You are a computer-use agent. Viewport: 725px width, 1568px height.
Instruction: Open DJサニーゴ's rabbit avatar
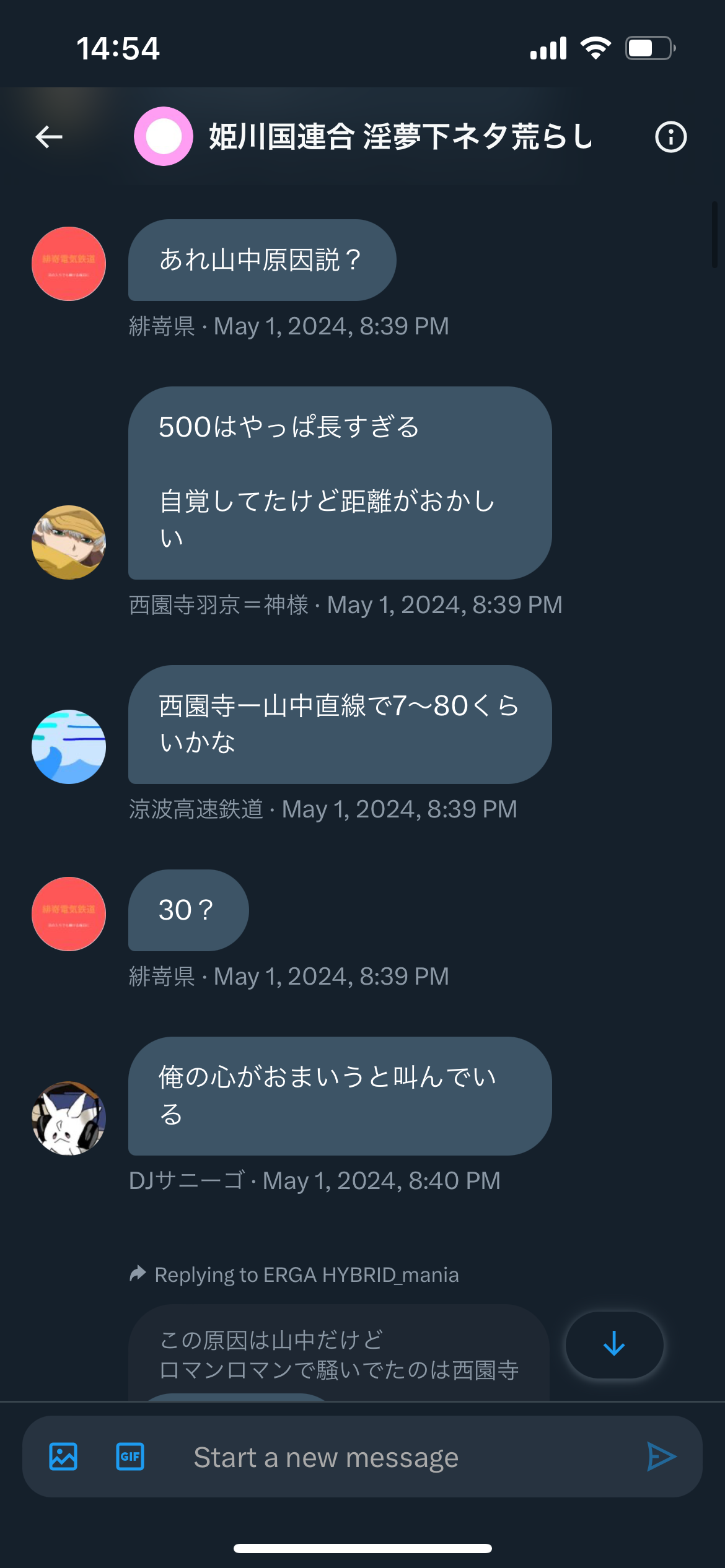tap(69, 1118)
